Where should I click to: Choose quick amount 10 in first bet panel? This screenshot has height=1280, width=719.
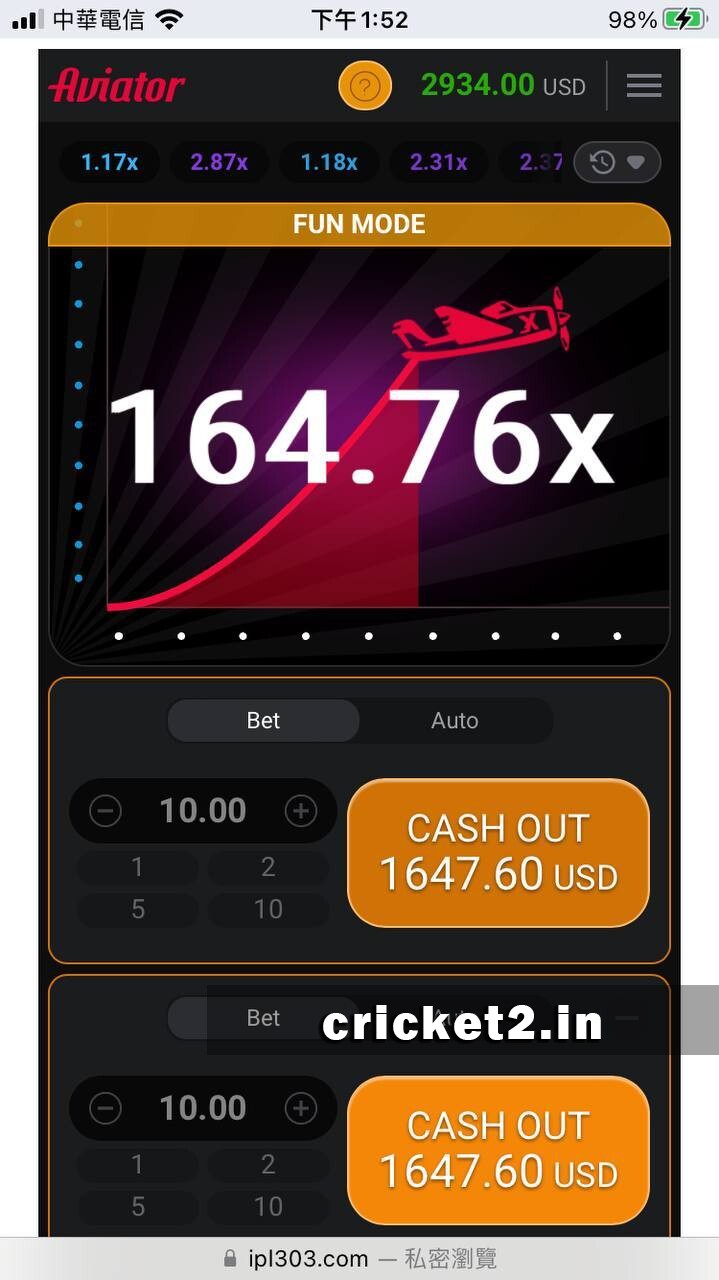pyautogui.click(x=268, y=909)
